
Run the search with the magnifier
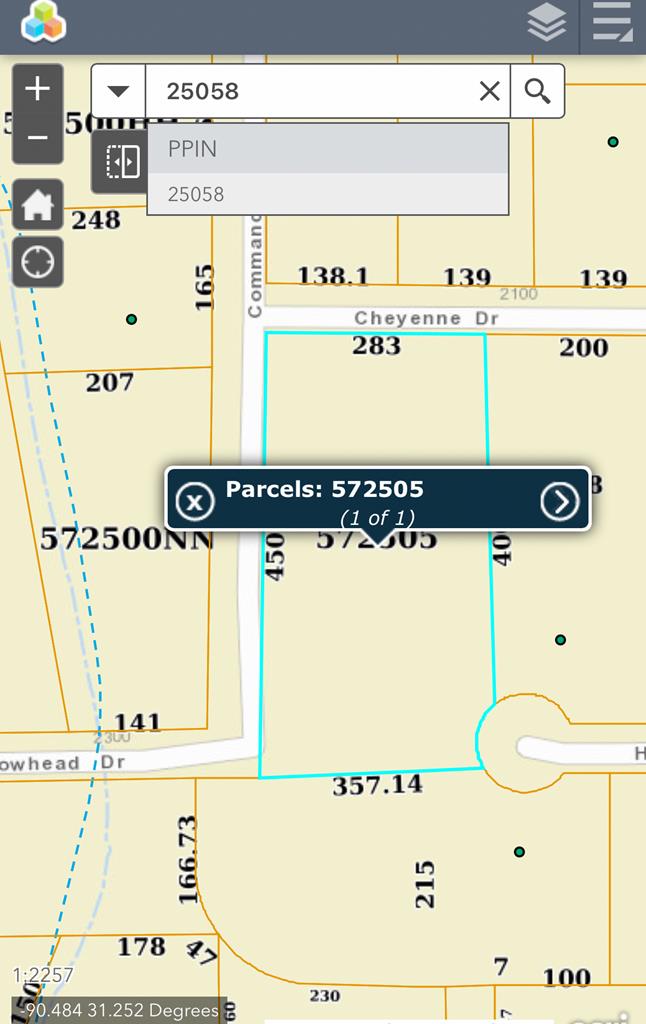[538, 92]
